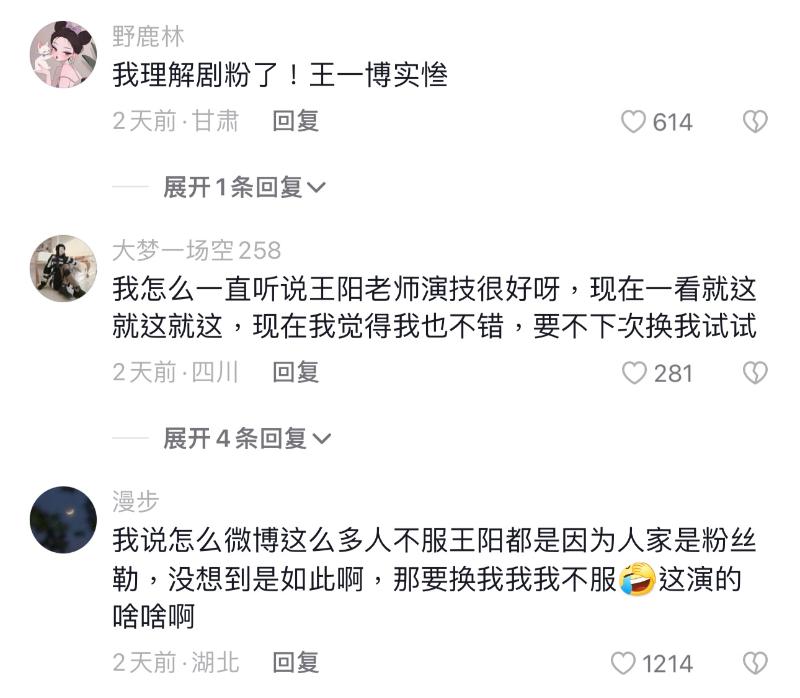Dislike 野鹿林's comment

coord(755,122)
